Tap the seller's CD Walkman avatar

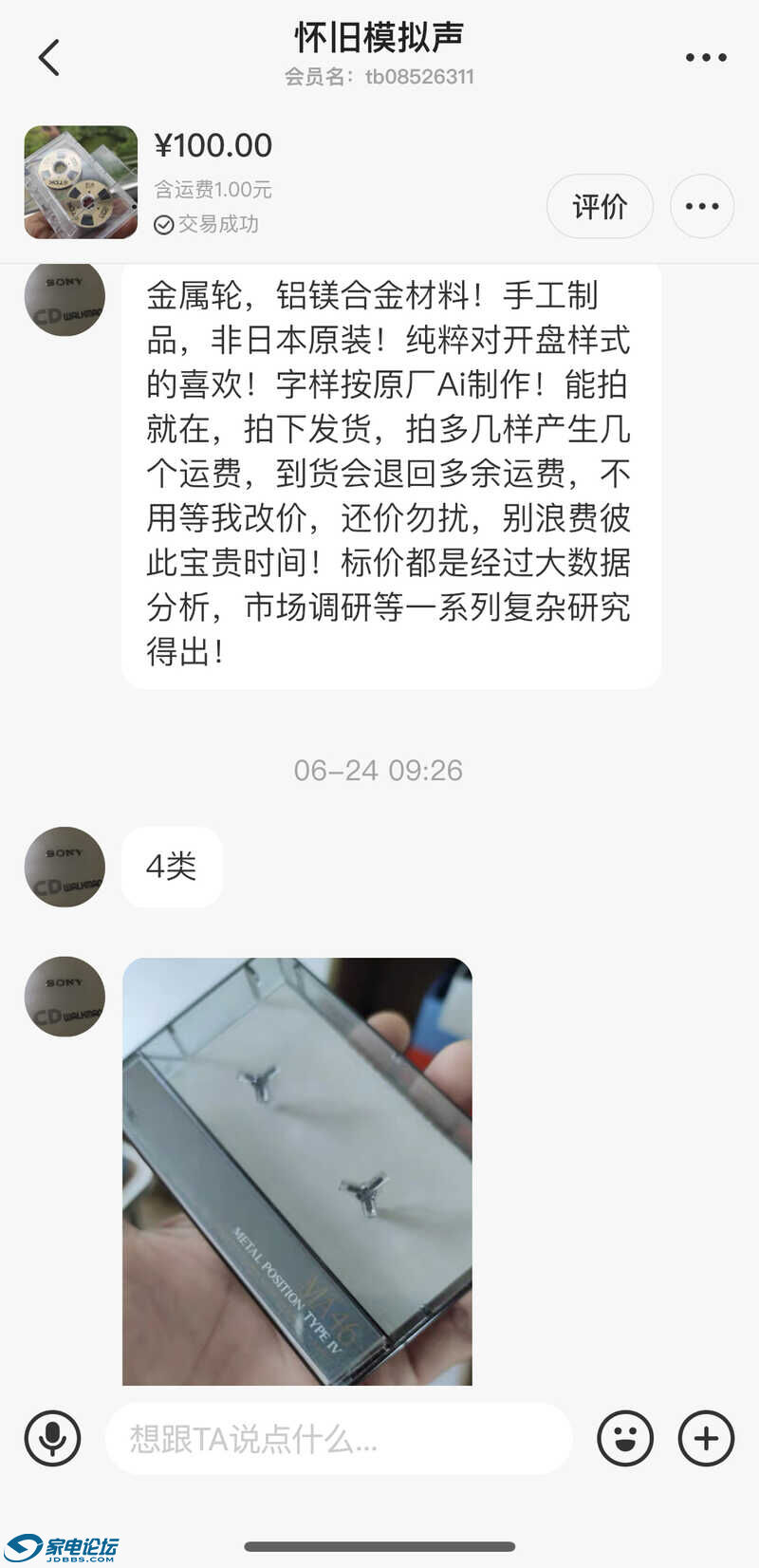(64, 867)
